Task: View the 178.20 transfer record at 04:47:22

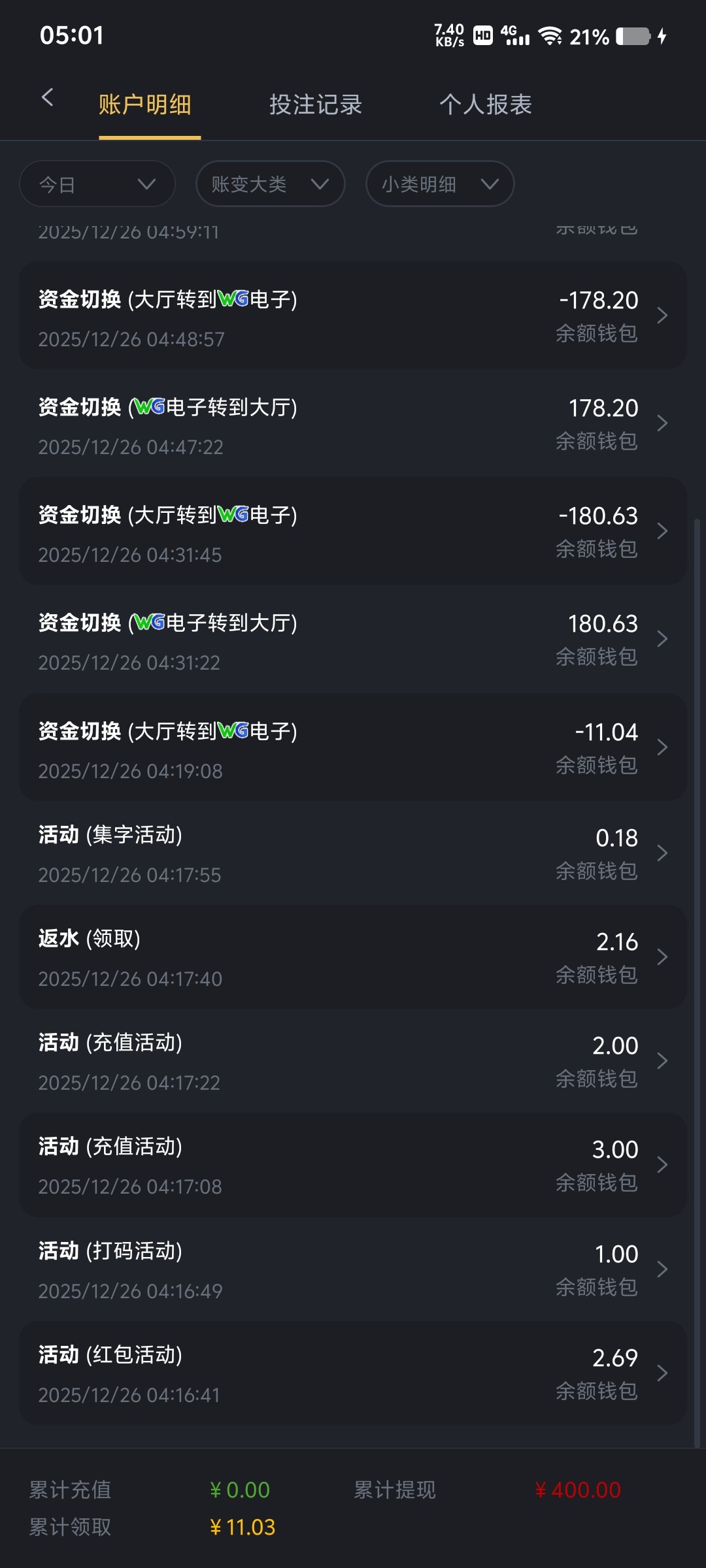Action: pos(353,424)
